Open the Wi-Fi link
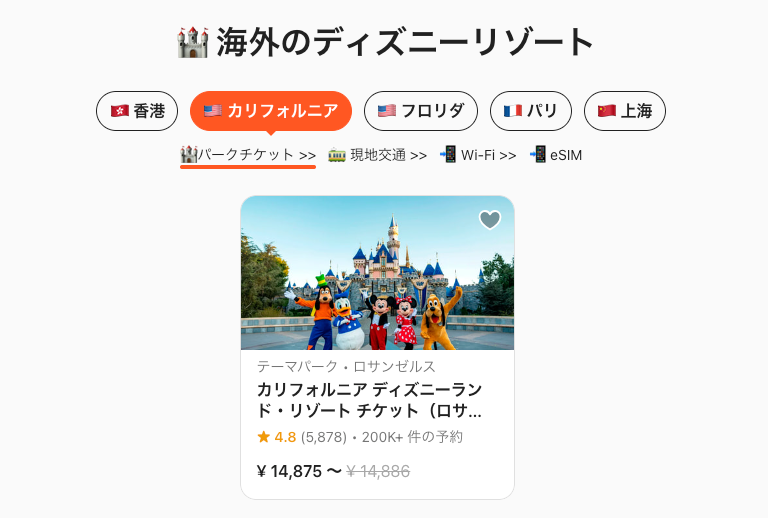Image resolution: width=768 pixels, height=518 pixels. pos(478,155)
